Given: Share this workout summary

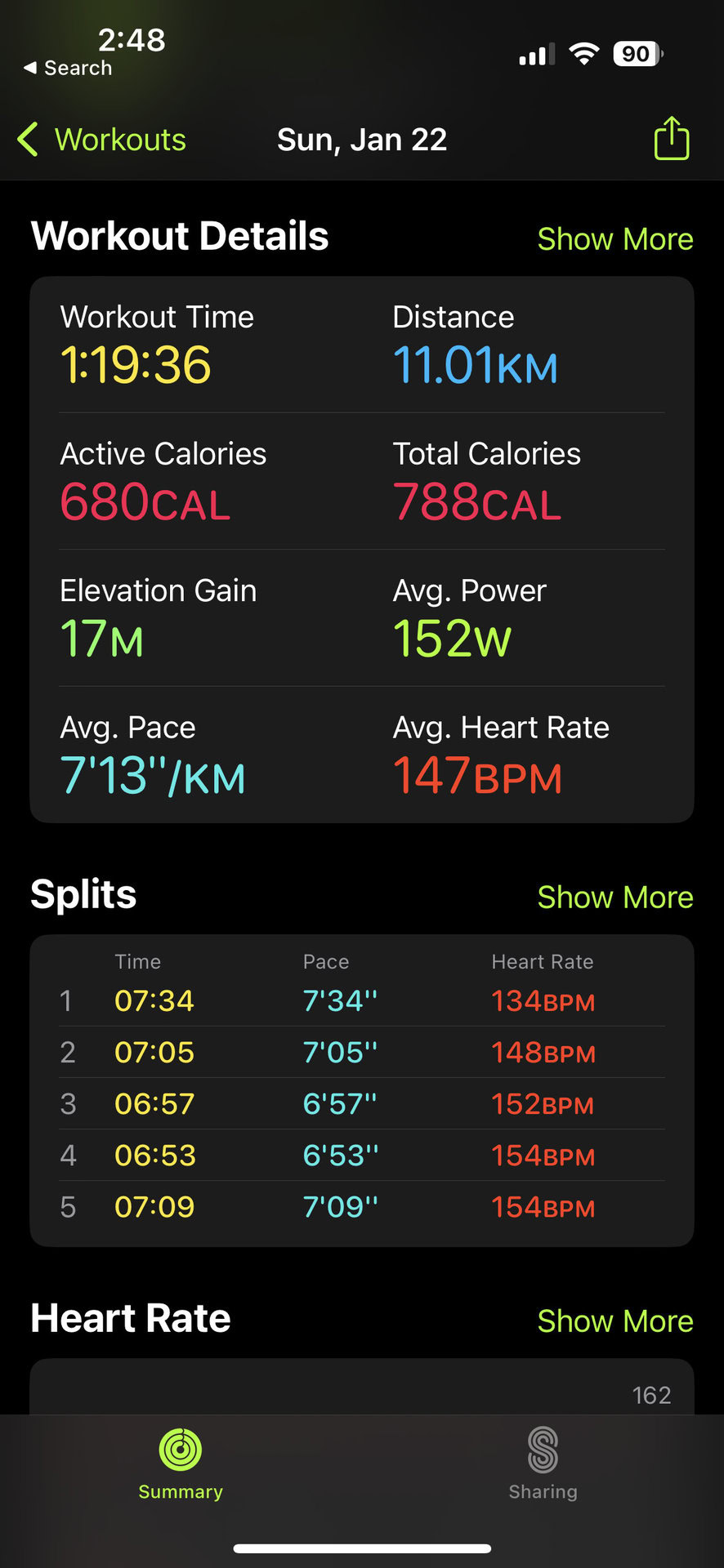Looking at the screenshot, I should [x=672, y=138].
